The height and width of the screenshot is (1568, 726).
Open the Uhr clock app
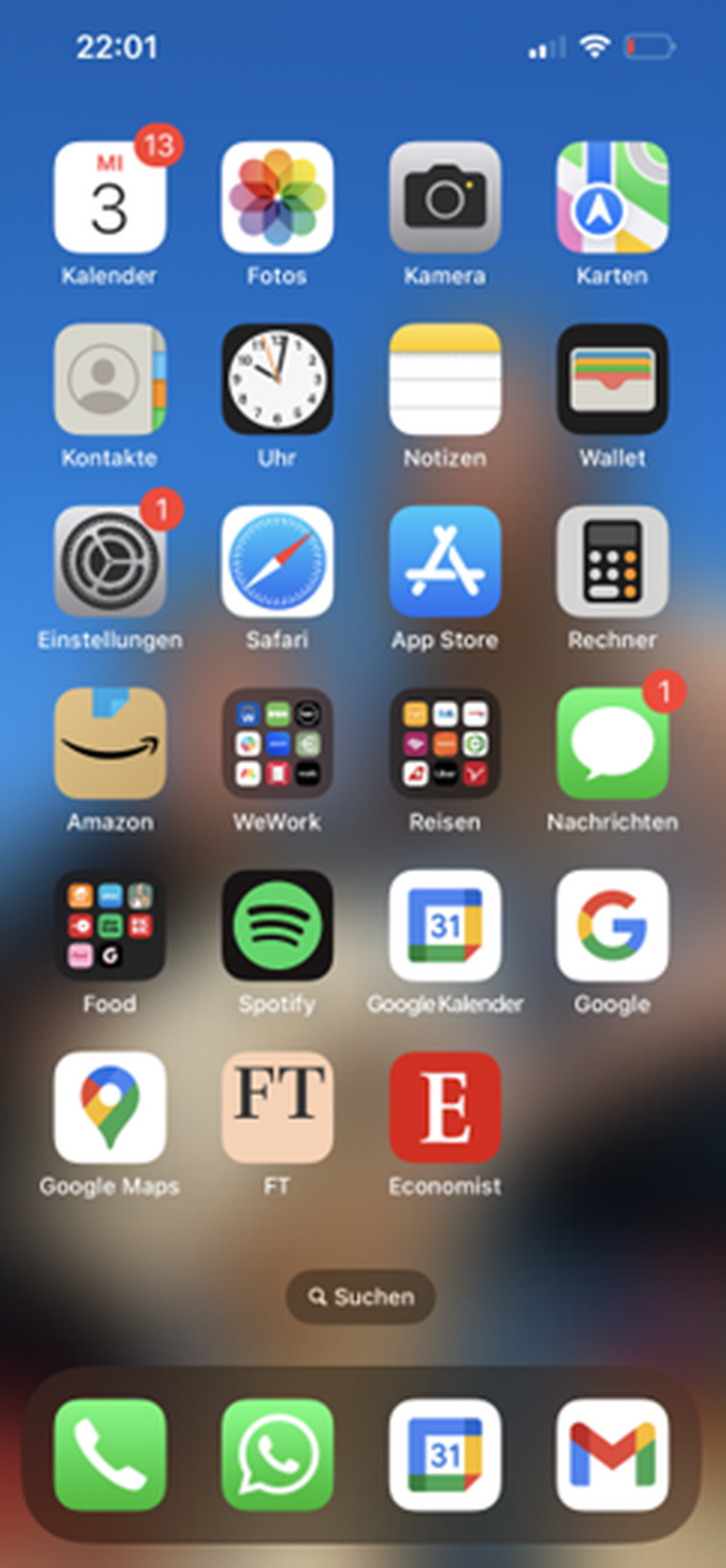[x=277, y=379]
